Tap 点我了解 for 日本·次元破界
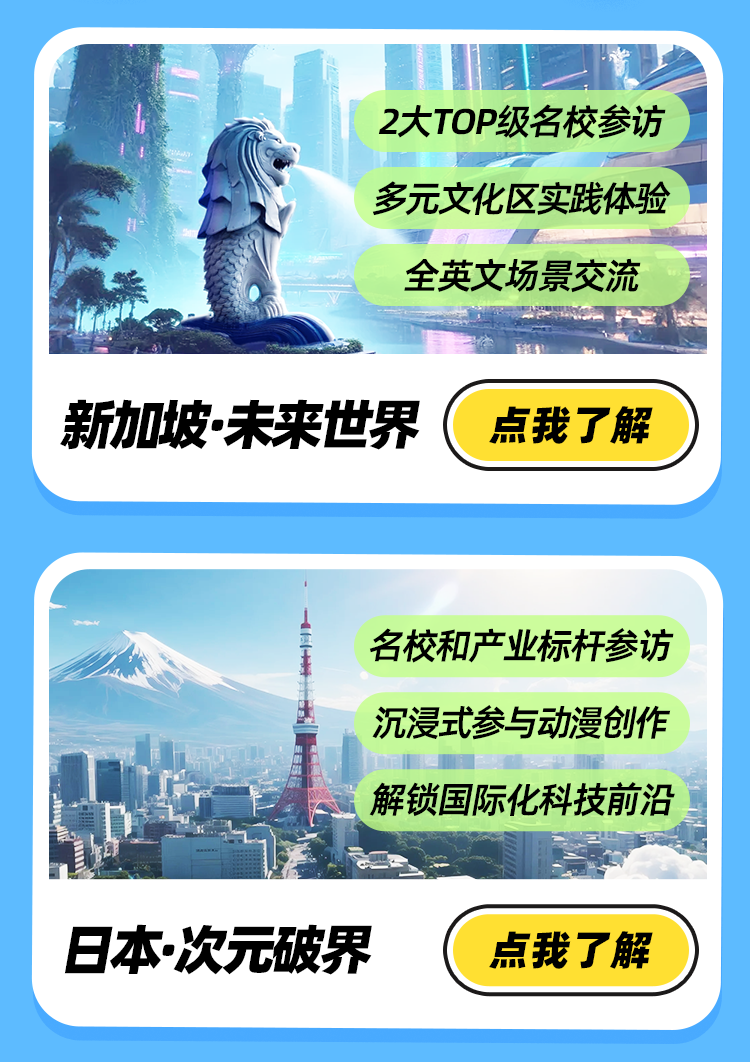 point(571,951)
